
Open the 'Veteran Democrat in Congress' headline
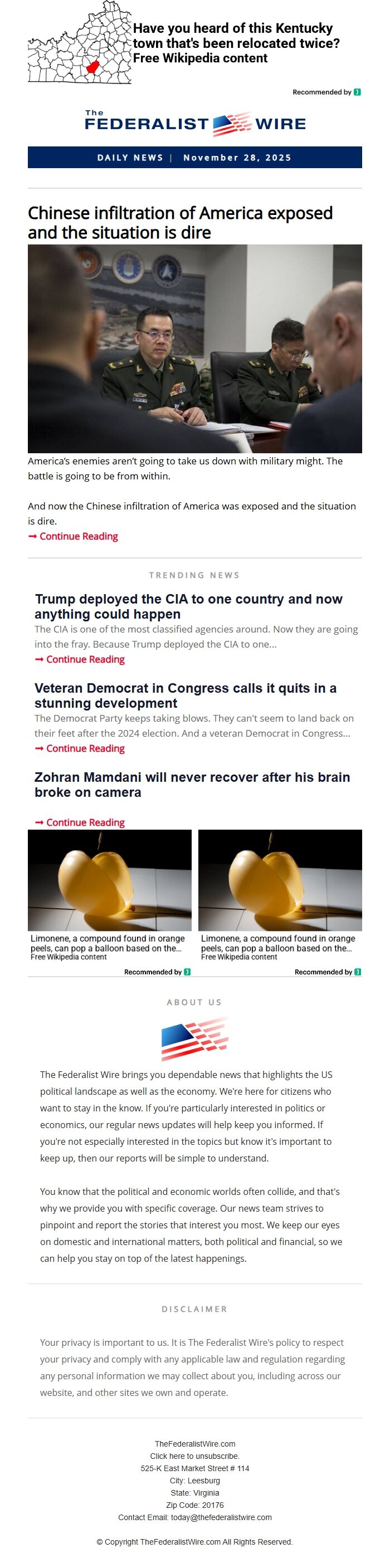[185, 695]
